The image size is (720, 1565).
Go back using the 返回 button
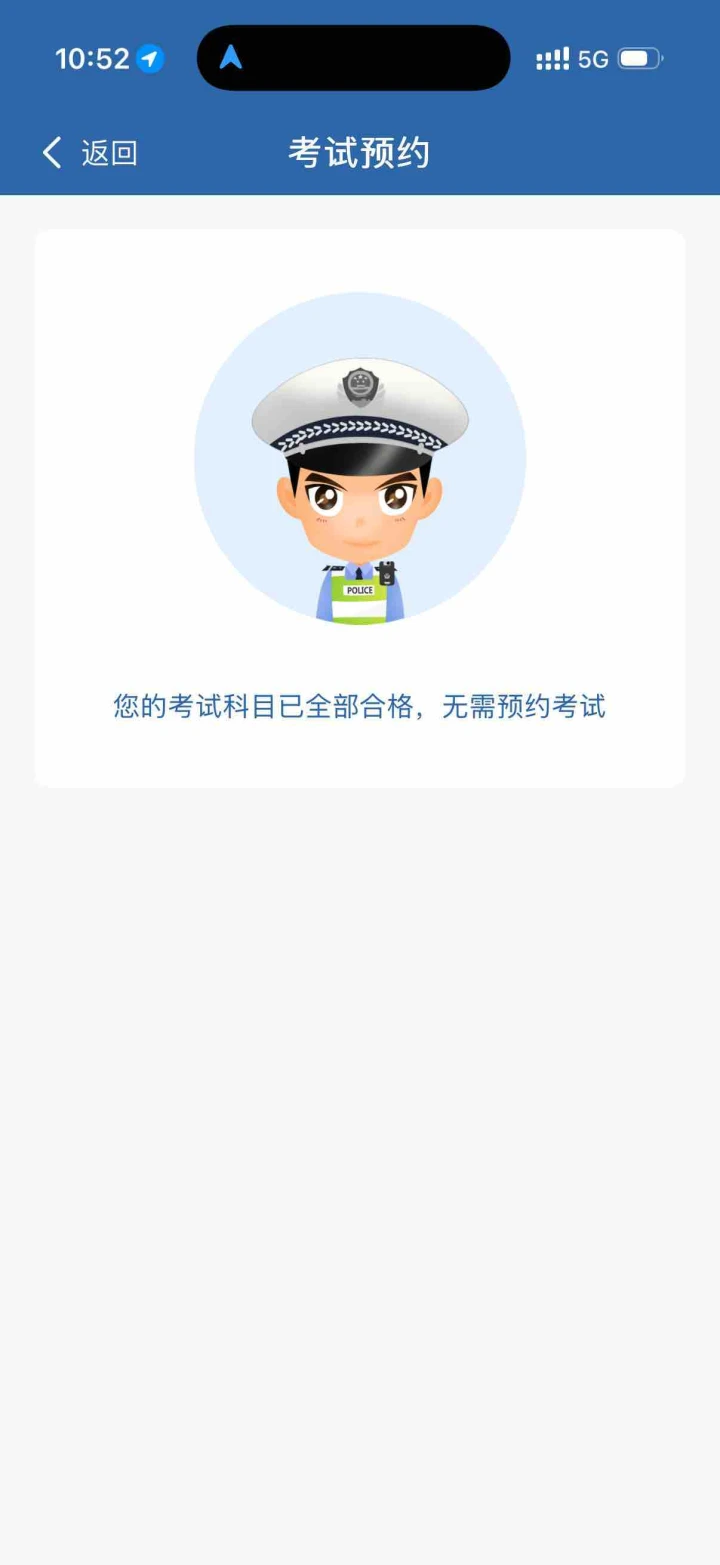pos(90,153)
